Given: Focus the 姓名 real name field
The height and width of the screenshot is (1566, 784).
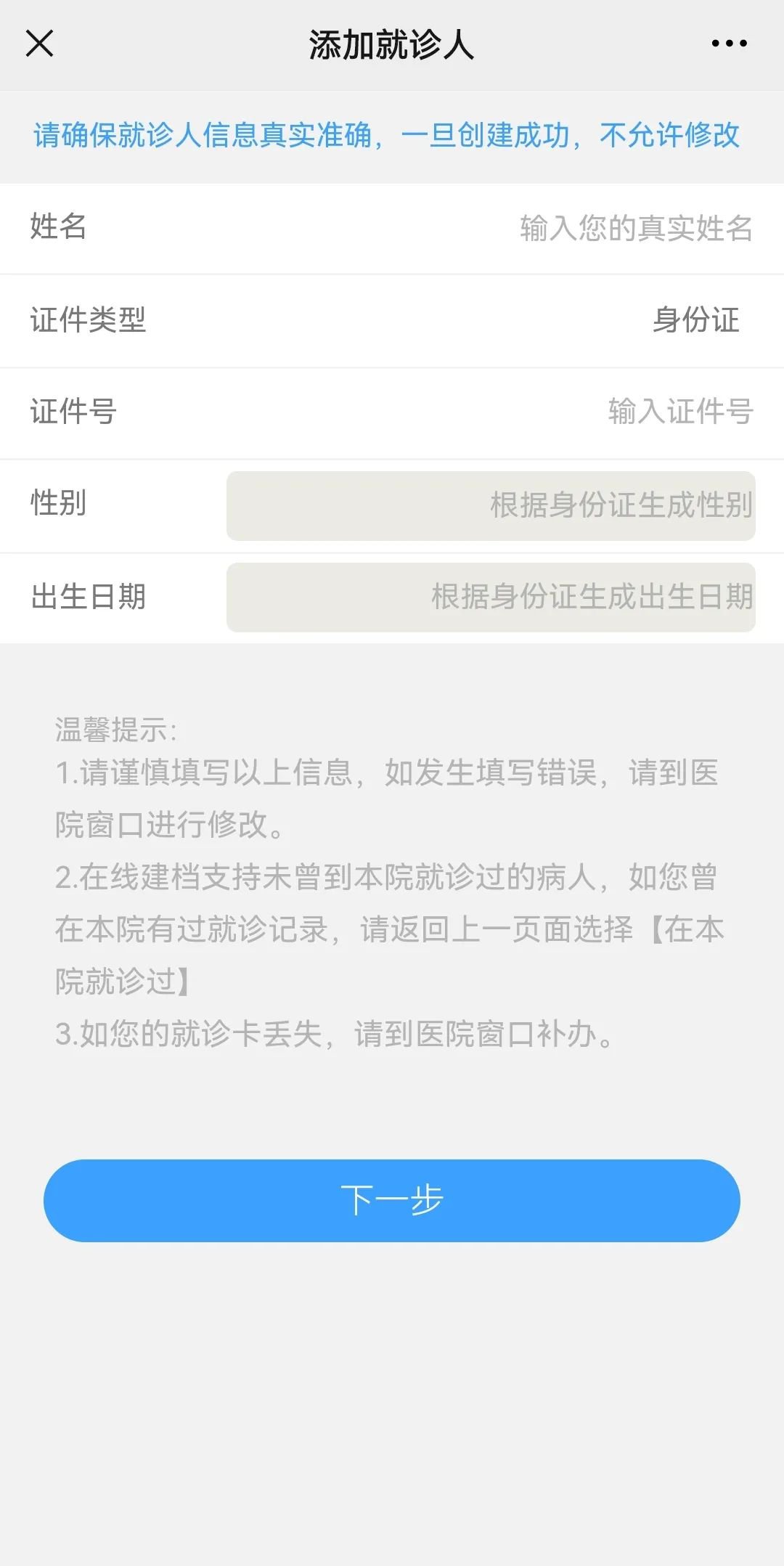Looking at the screenshot, I should click(x=635, y=229).
